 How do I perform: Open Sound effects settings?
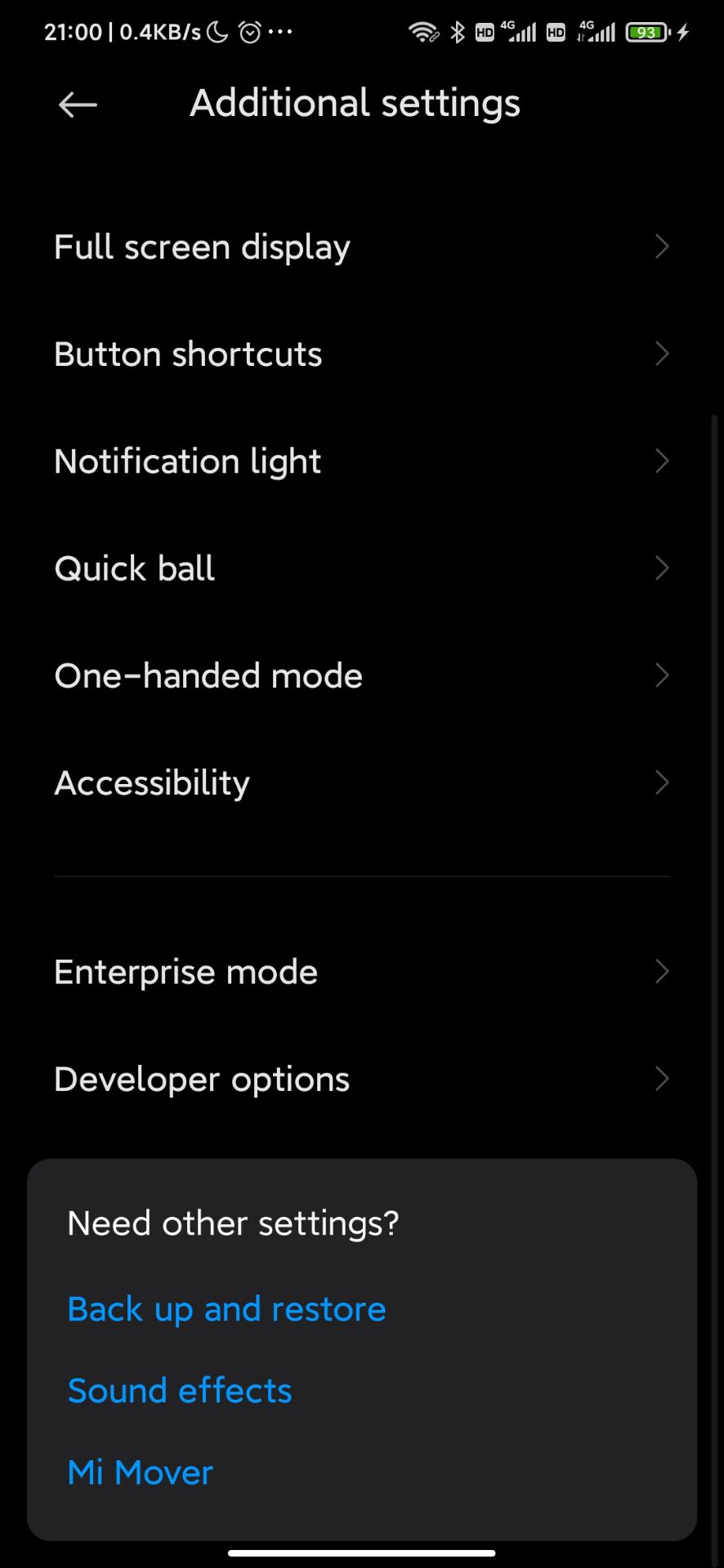pos(180,1390)
